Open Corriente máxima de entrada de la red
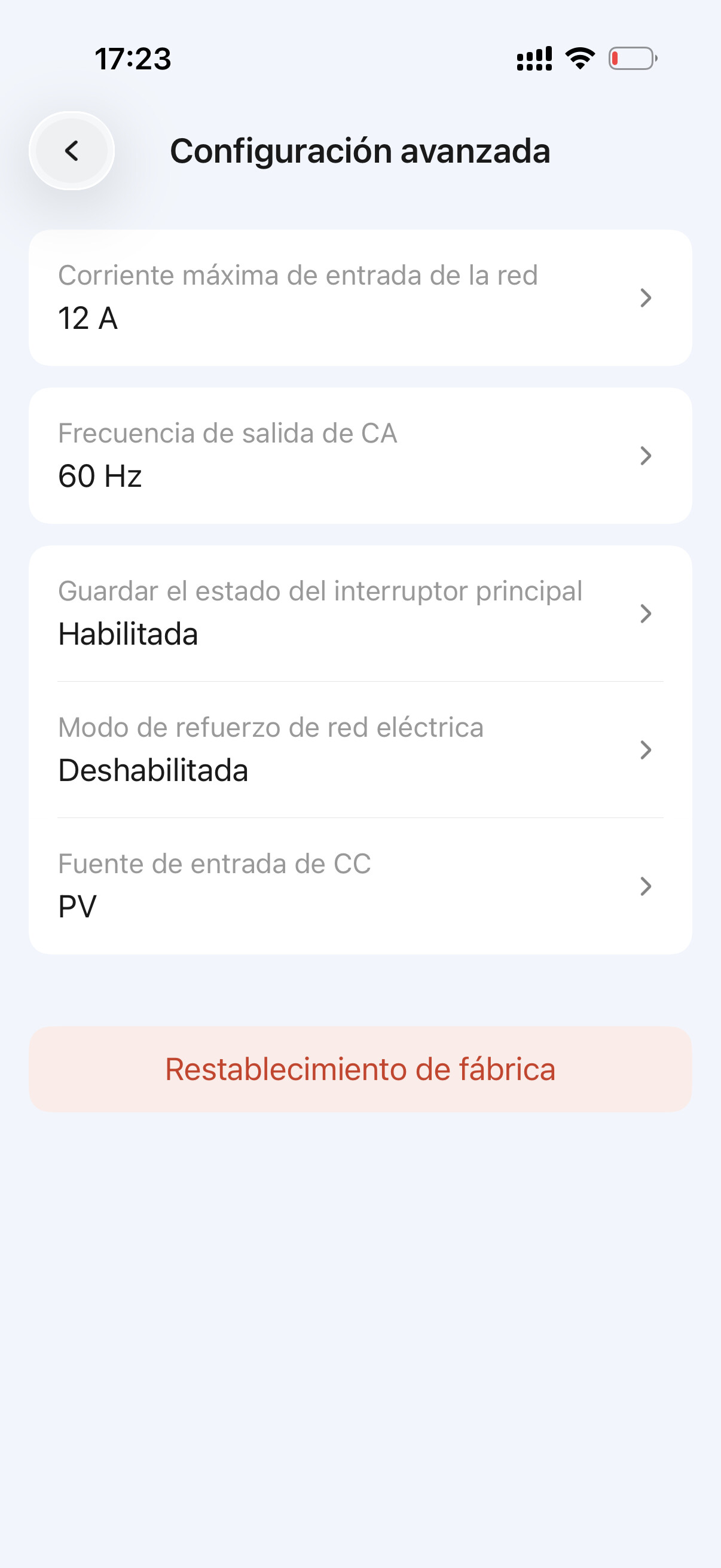This screenshot has width=721, height=1568. [x=360, y=298]
